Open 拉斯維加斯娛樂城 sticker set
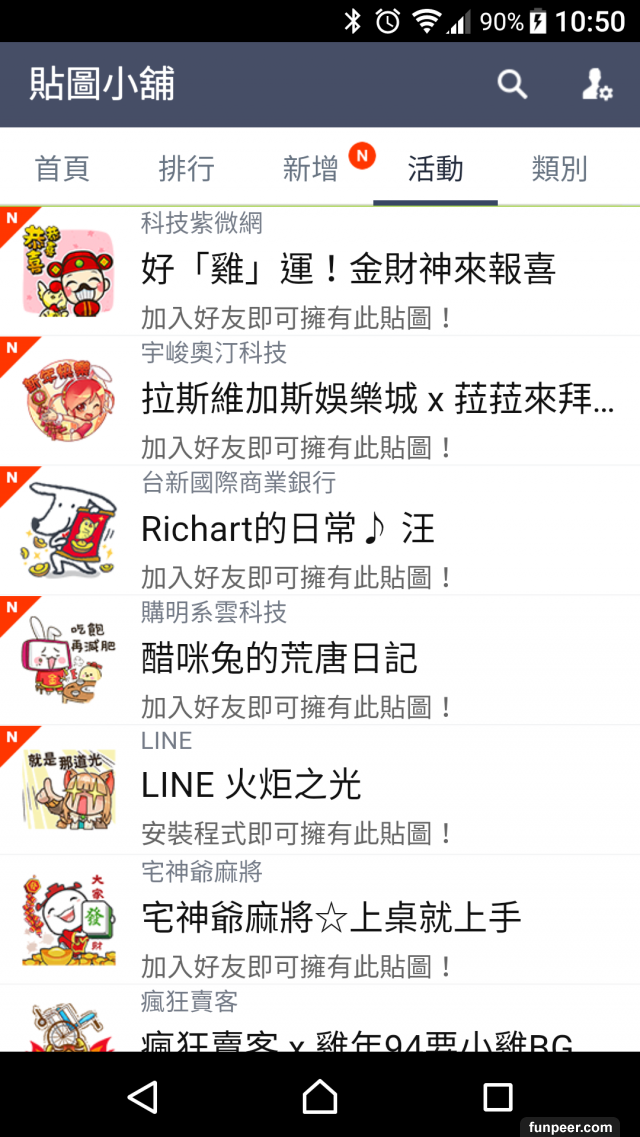The width and height of the screenshot is (640, 1137). [377, 400]
